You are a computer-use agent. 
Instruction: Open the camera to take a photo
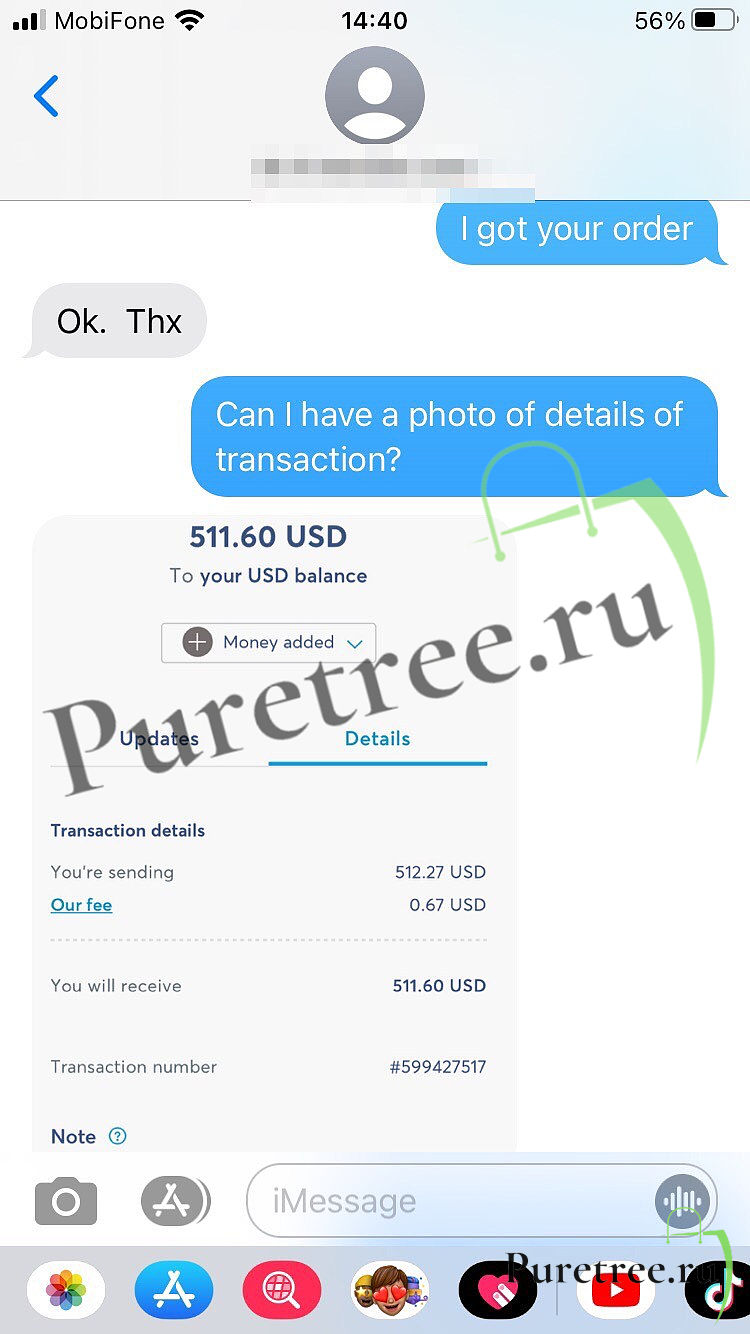pyautogui.click(x=66, y=1201)
